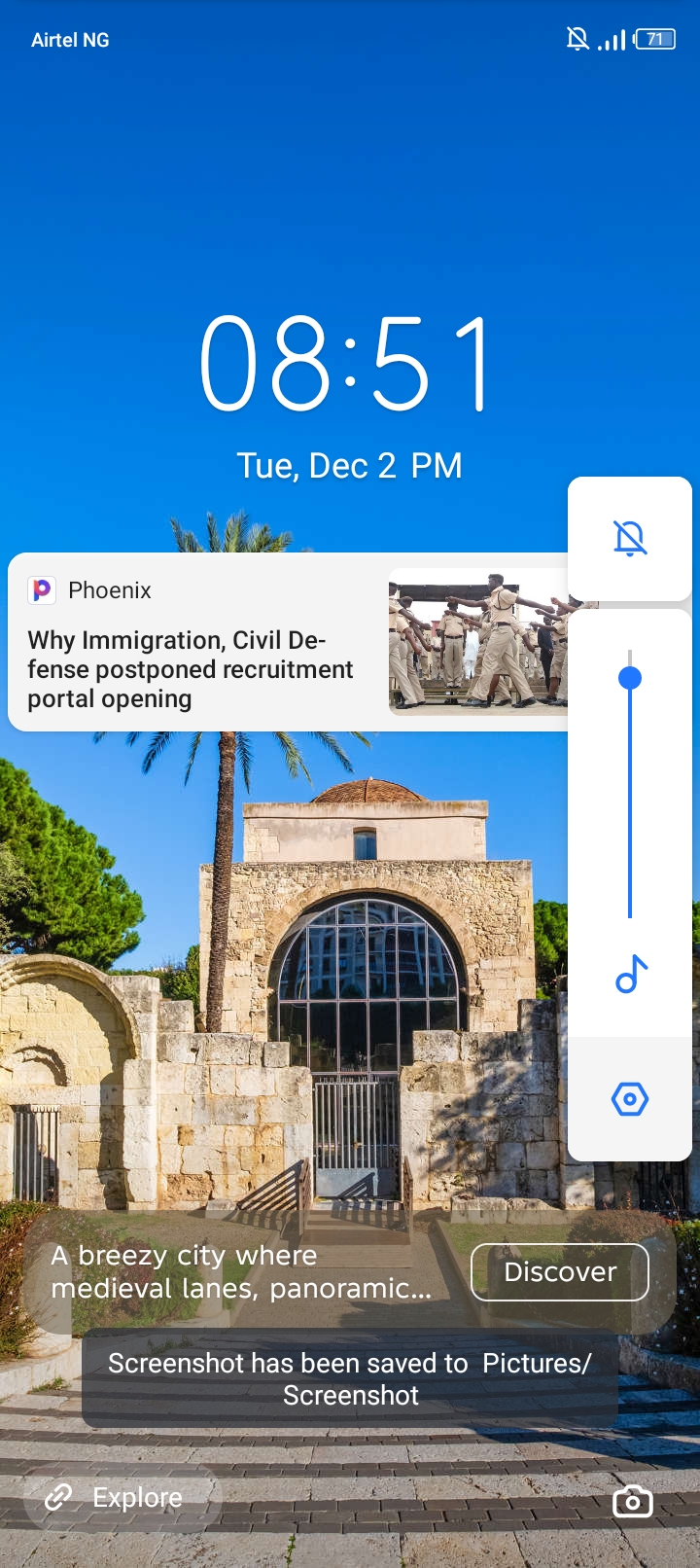
Task: Toggle the silent bell in volume panel
Action: (630, 538)
